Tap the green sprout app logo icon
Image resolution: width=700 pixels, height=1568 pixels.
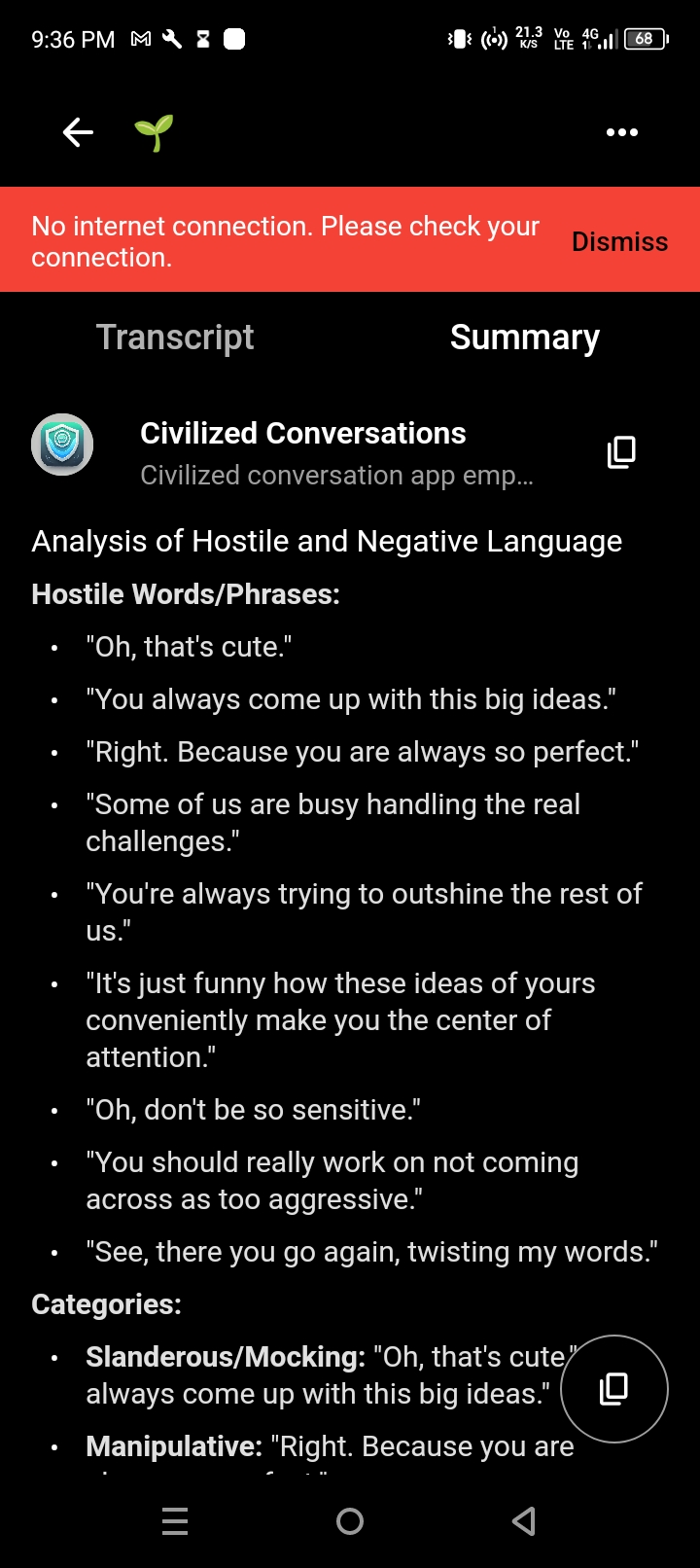(155, 132)
